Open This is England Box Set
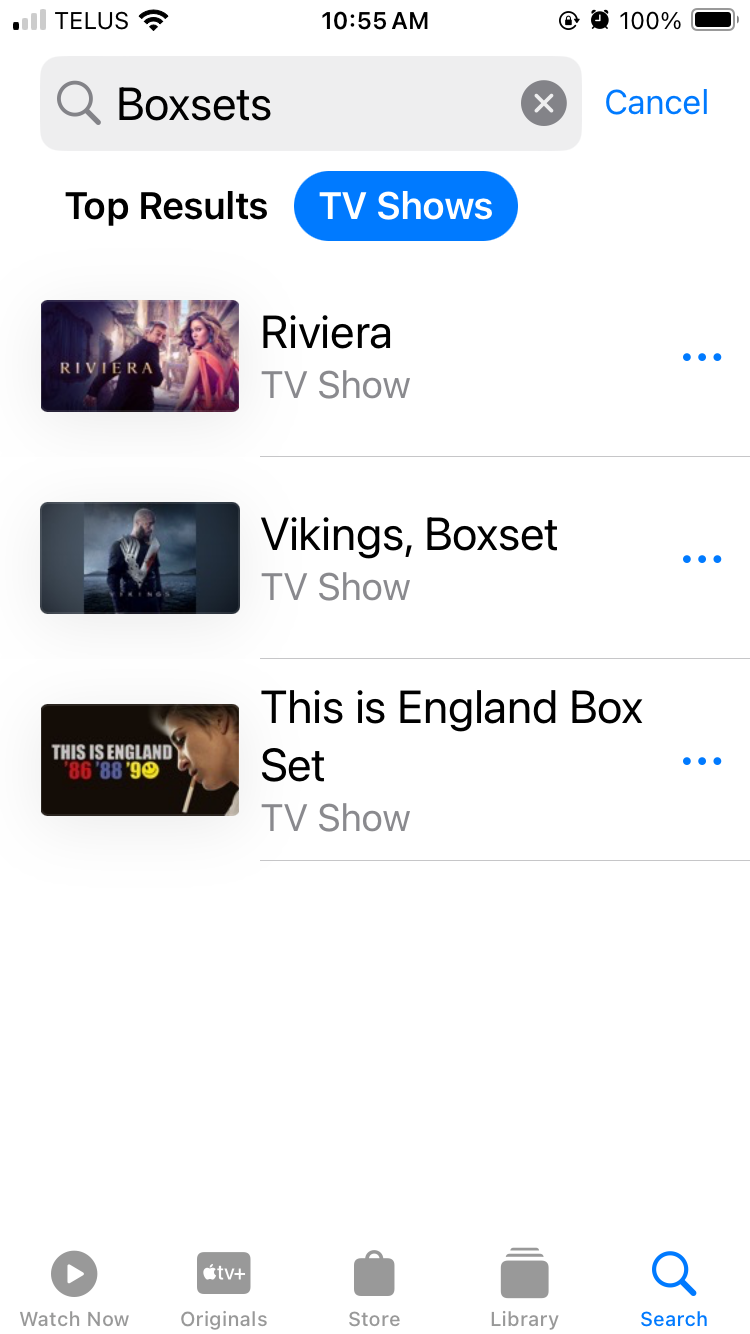750x1334 pixels. (375, 761)
